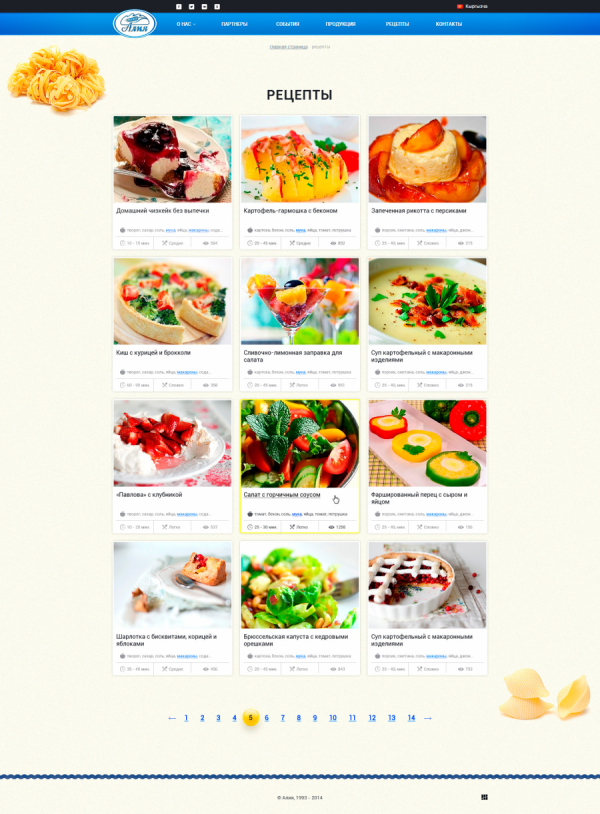Viewport: 600px width, 814px height.
Task: Open the «Брюссельская капуста с кедровыми орешками» recipe
Action: point(296,635)
